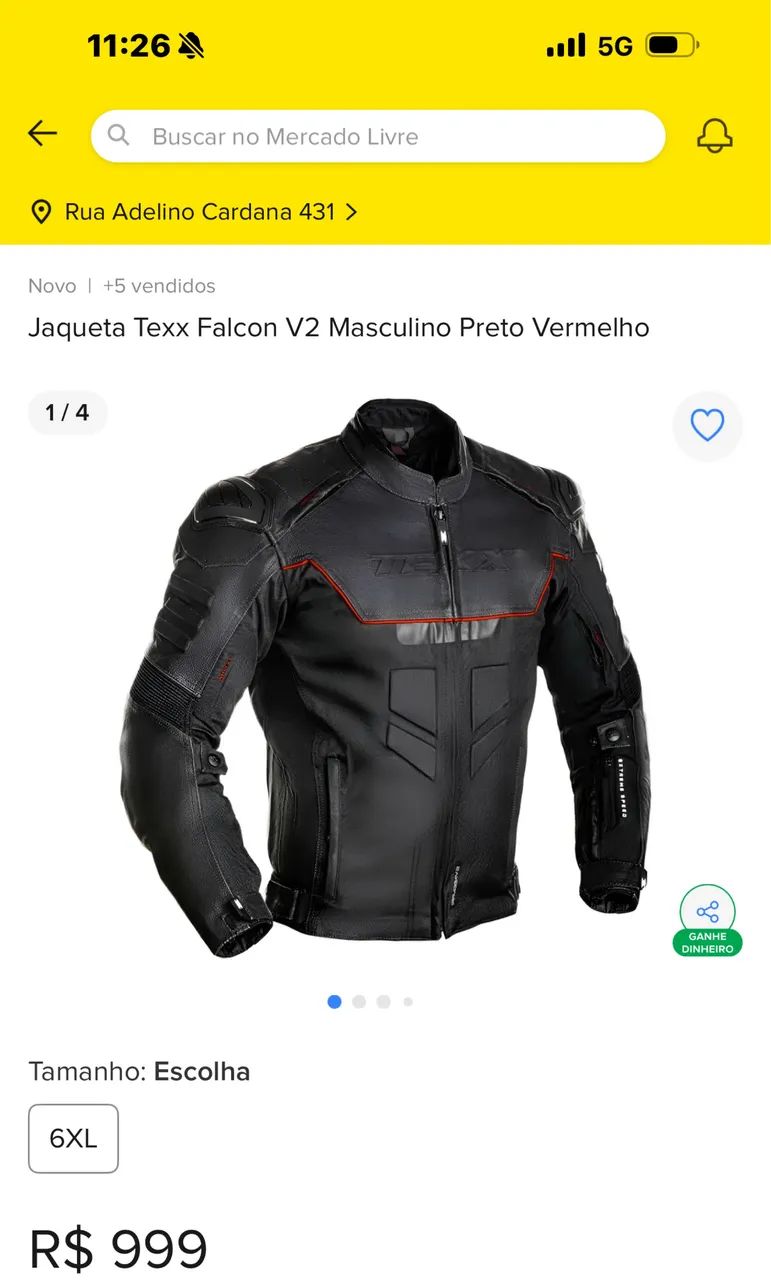The image size is (771, 1280).
Task: Select the second carousel pagination dot
Action: coord(359,1001)
